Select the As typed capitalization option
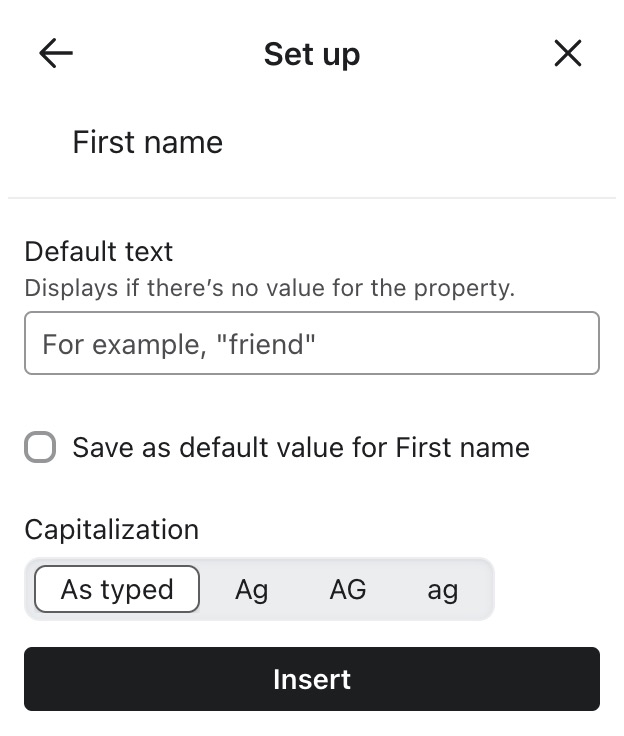The height and width of the screenshot is (736, 624). (117, 590)
